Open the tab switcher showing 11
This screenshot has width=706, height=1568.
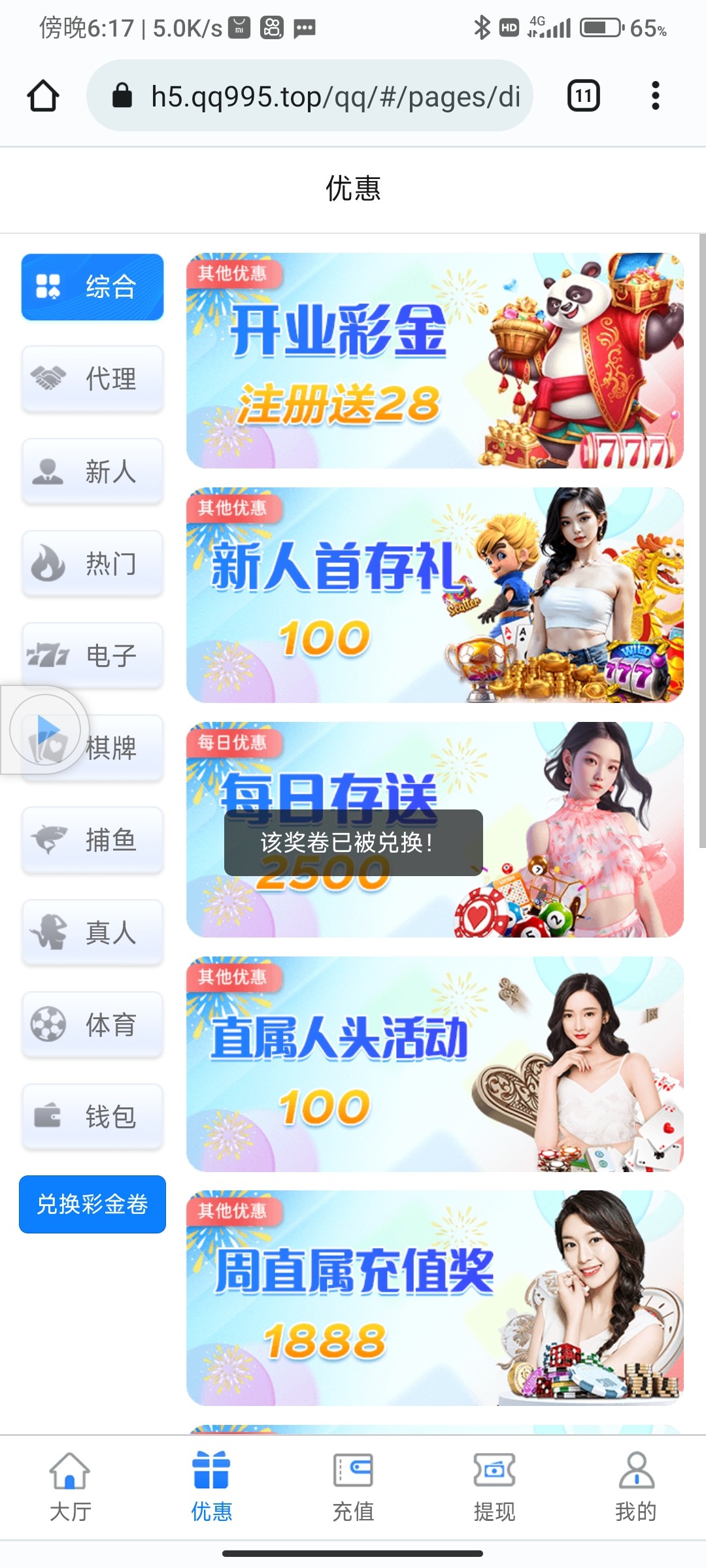pyautogui.click(x=583, y=96)
